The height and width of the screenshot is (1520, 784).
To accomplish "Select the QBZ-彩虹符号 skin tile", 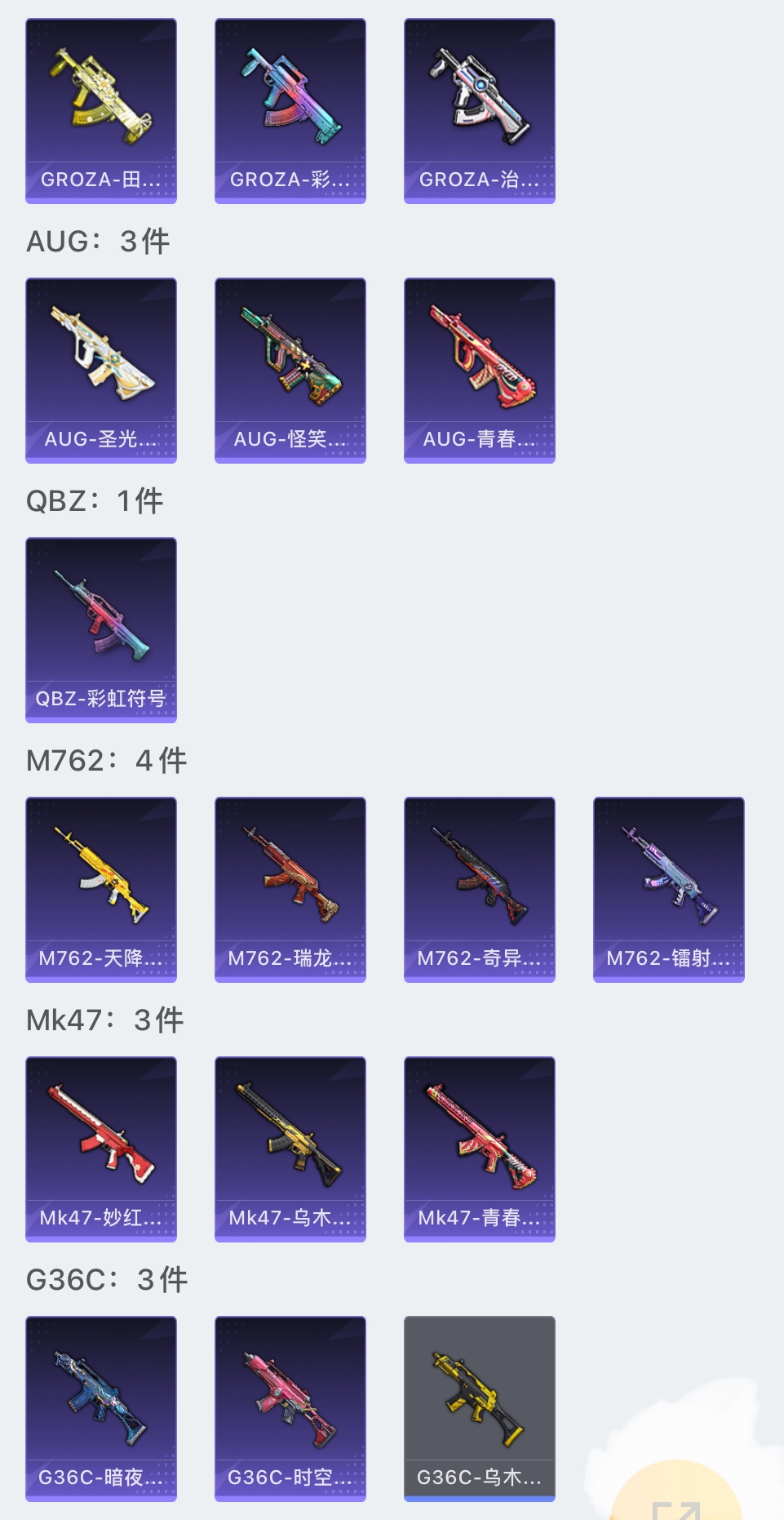I will point(101,630).
